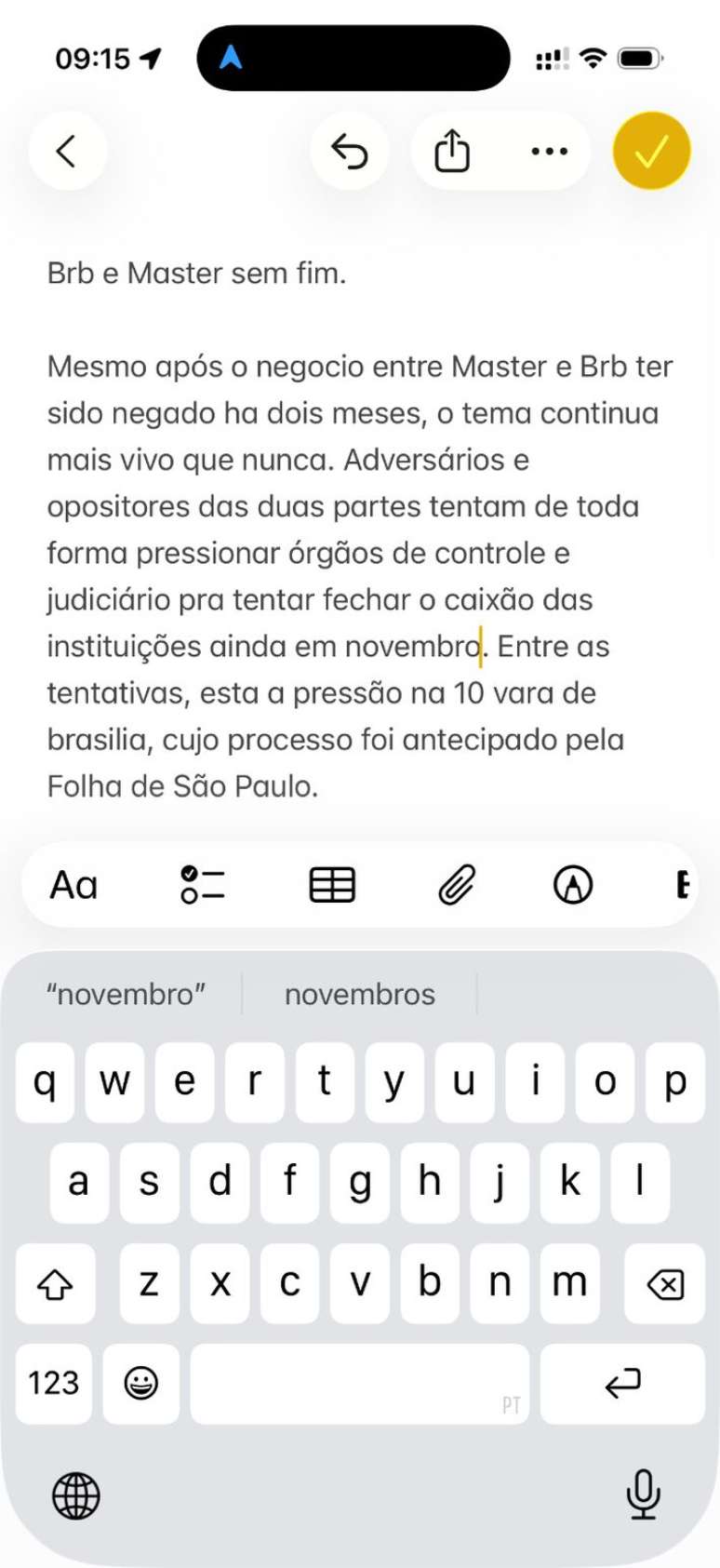Open the drawing/markup tool

573,885
